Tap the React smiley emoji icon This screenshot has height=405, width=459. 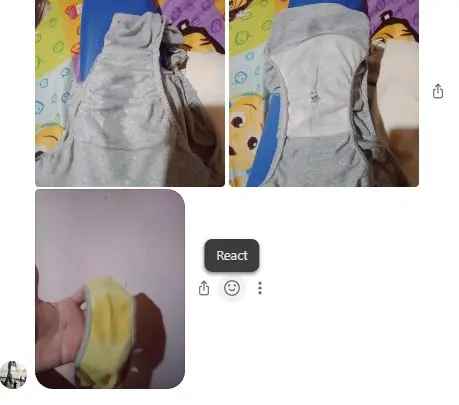(x=232, y=288)
